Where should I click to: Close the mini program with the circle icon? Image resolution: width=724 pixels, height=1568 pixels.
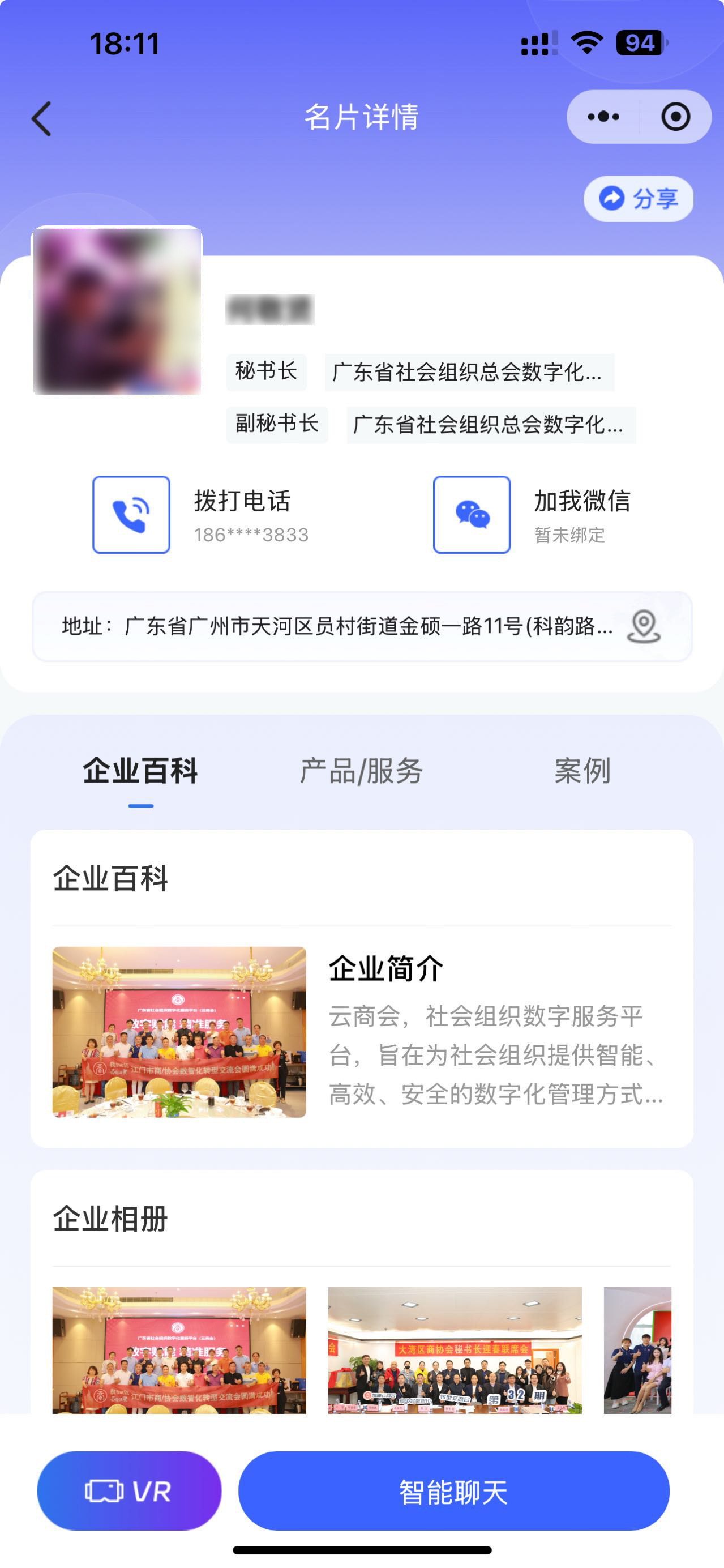pos(675,117)
